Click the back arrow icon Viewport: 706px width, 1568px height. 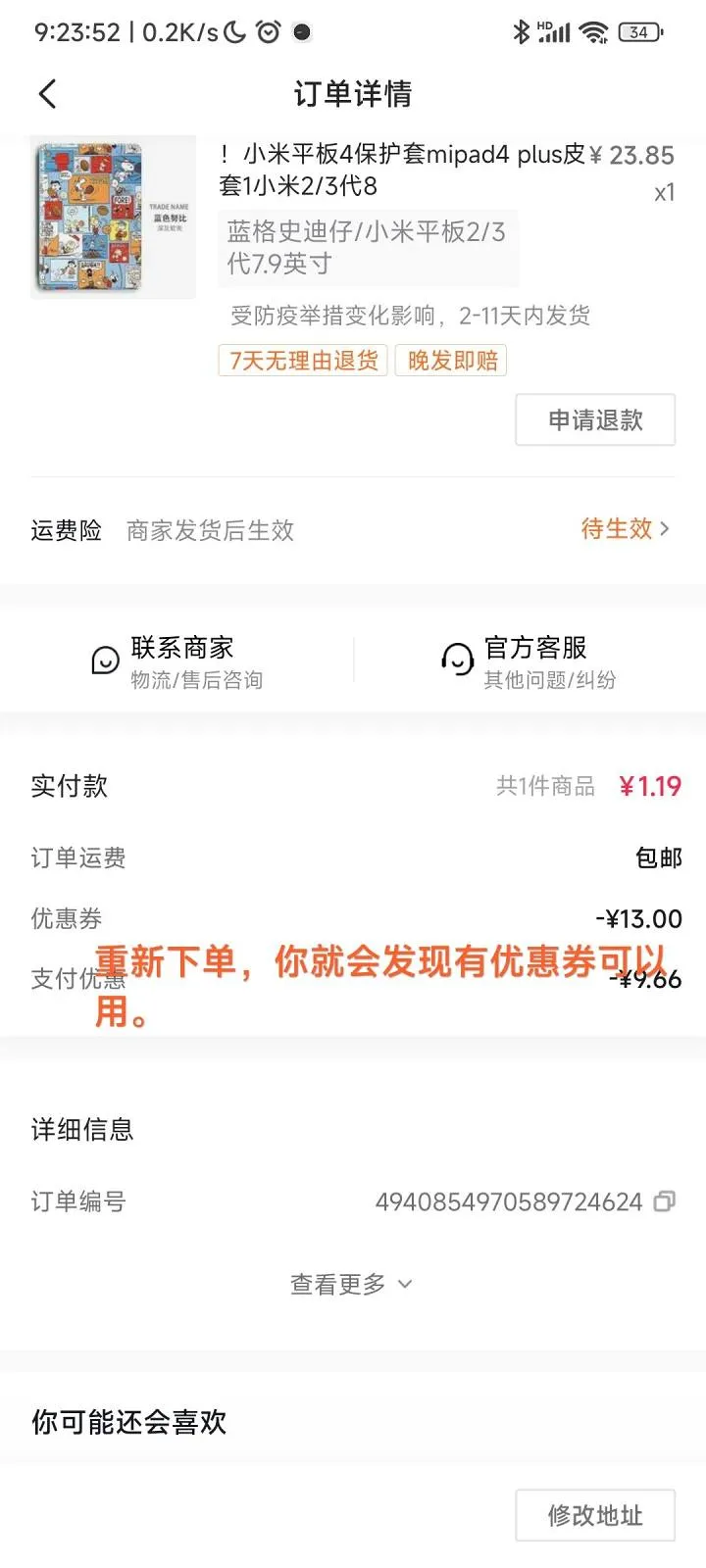click(46, 93)
